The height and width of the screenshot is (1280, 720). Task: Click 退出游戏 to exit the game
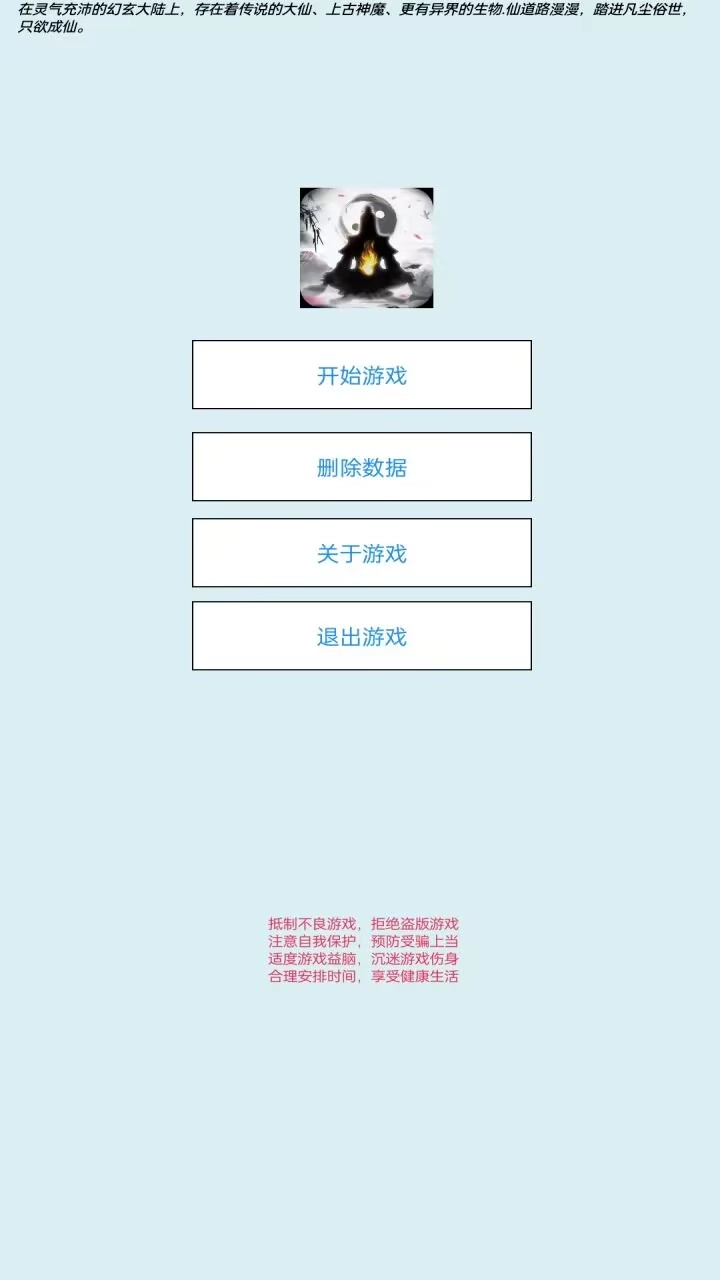click(x=361, y=636)
